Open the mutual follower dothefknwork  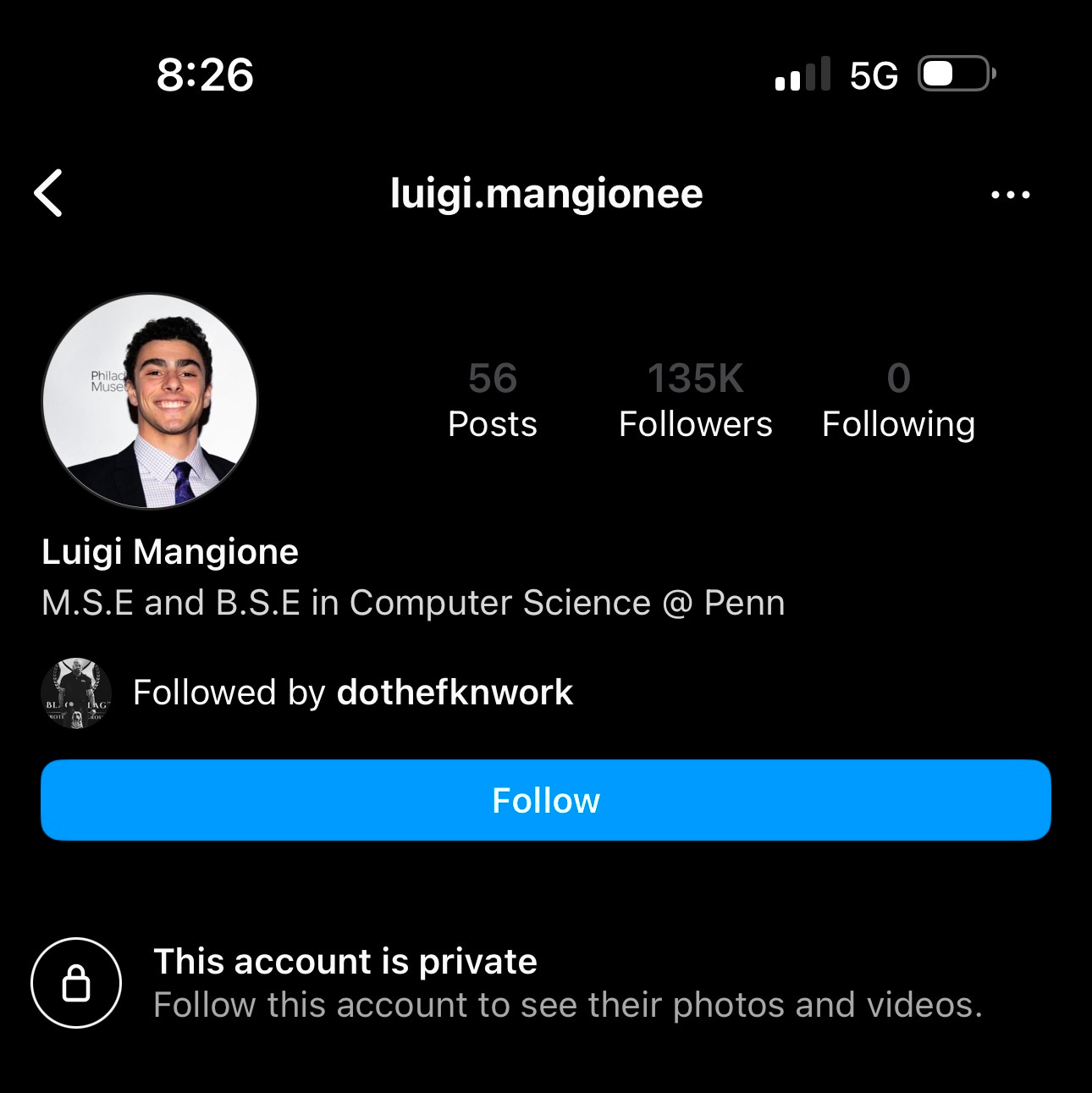click(454, 693)
